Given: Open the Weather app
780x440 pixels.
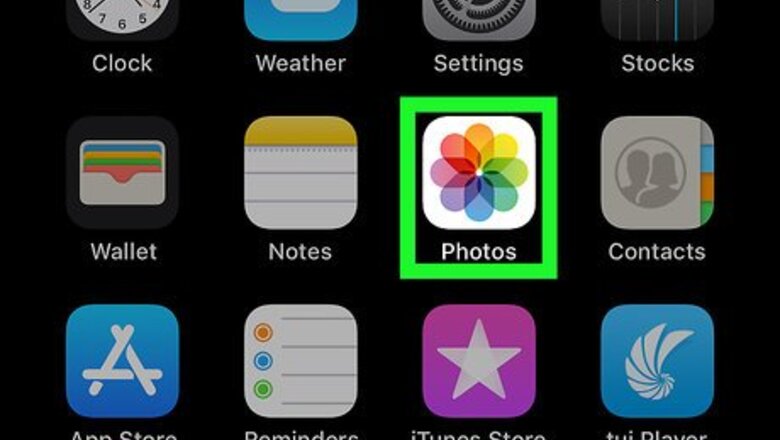Looking at the screenshot, I should pos(300,20).
